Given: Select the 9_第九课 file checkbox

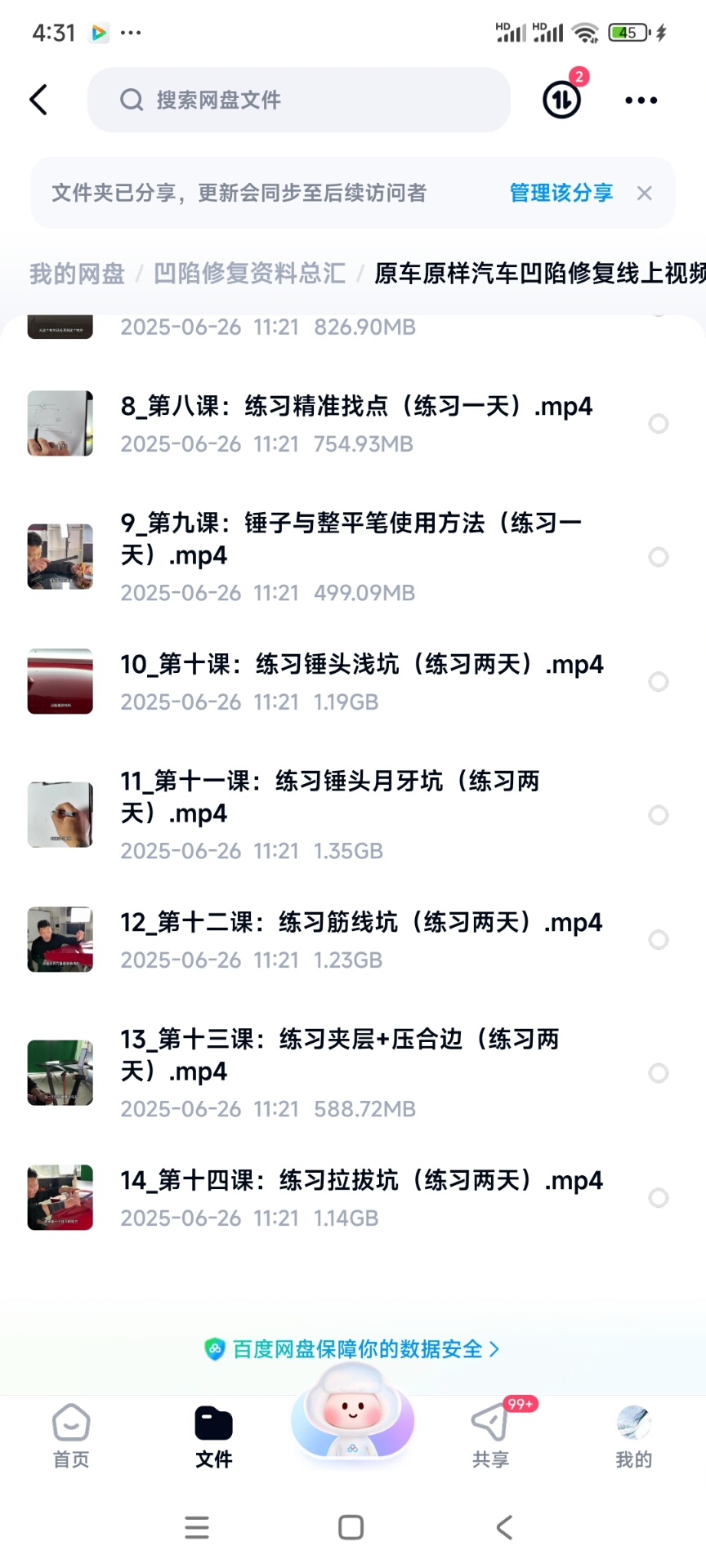Looking at the screenshot, I should pos(658,557).
